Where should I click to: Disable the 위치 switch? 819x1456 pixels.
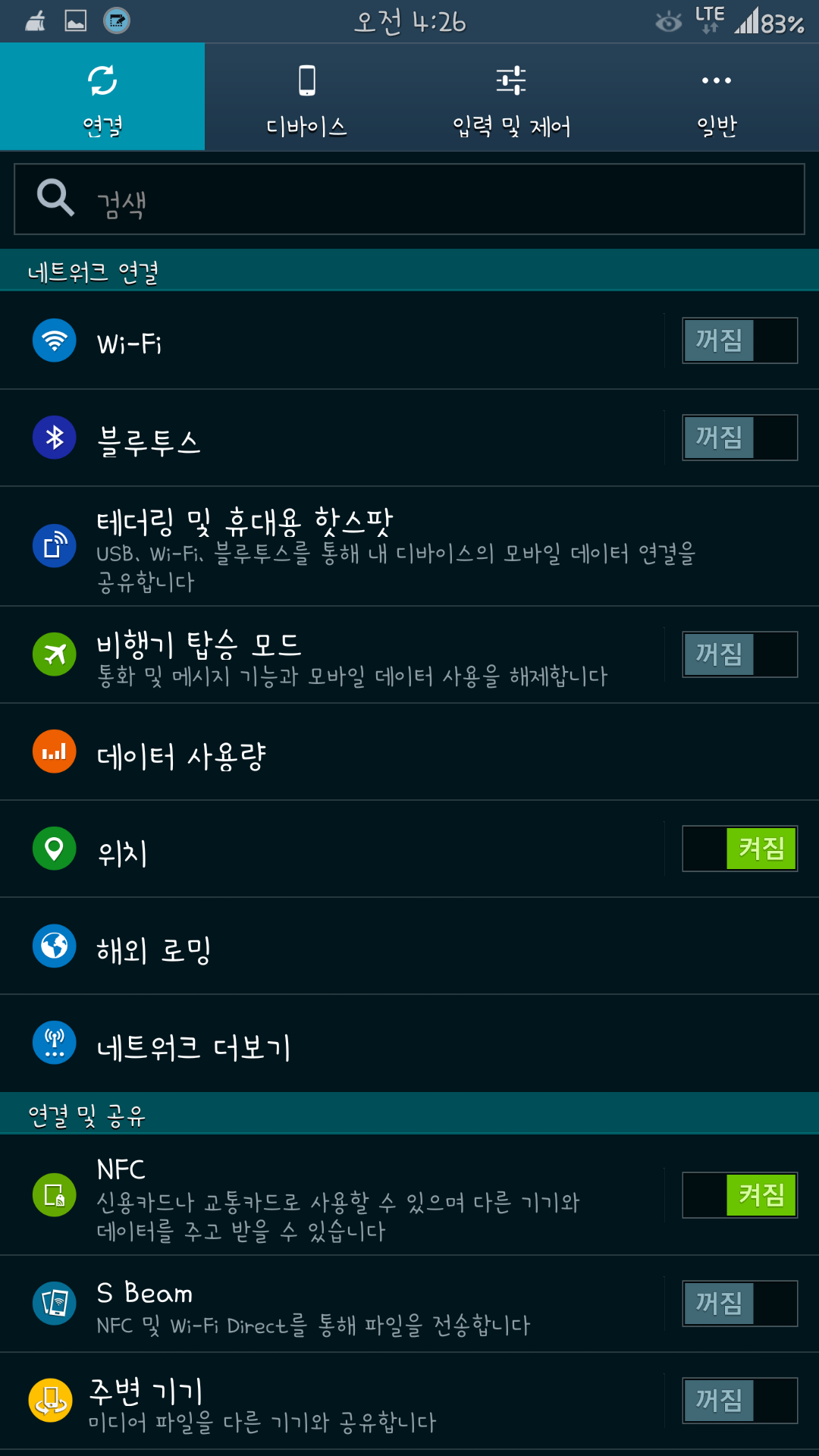(x=739, y=849)
